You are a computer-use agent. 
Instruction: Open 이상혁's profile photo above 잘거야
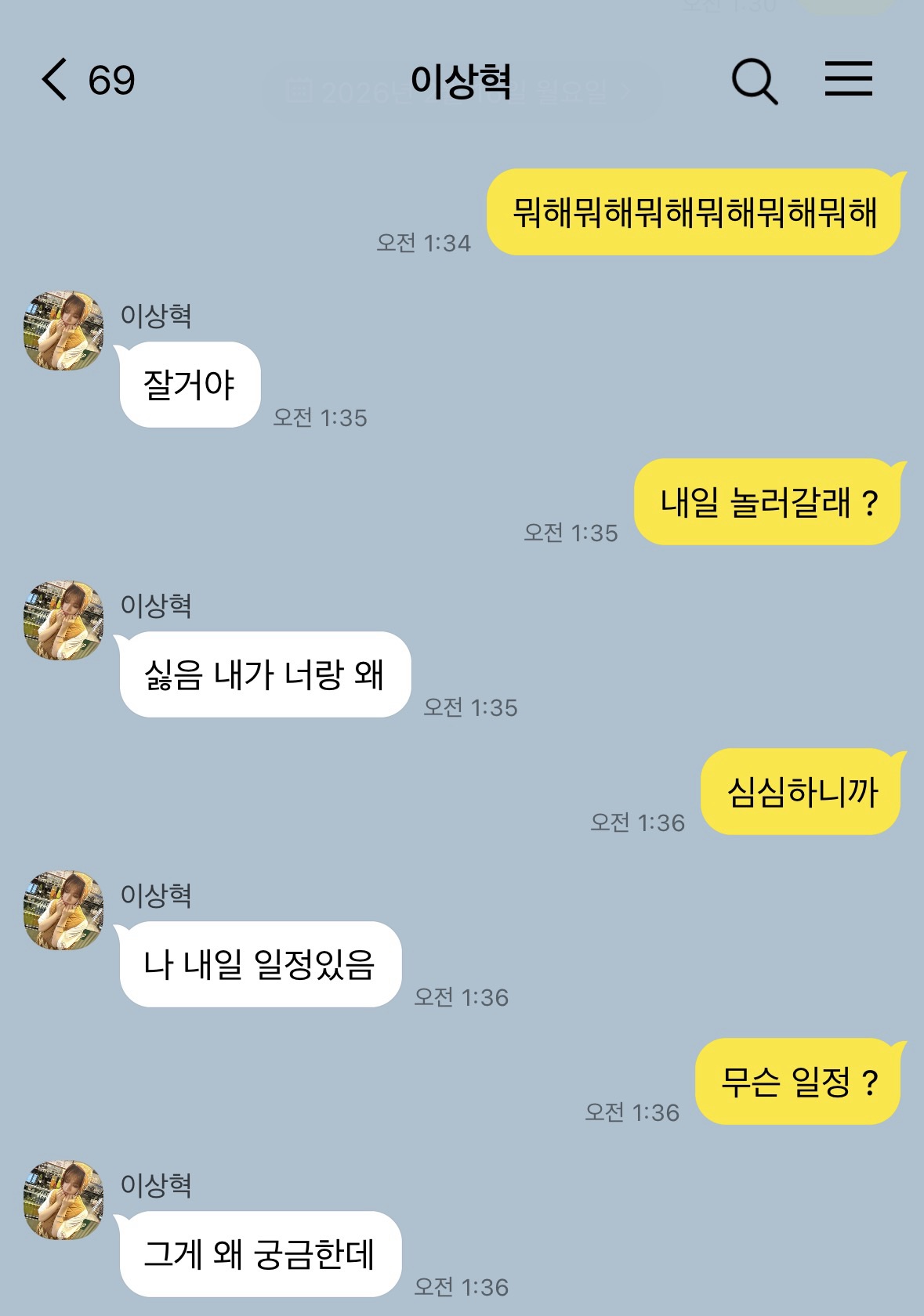coord(63,331)
